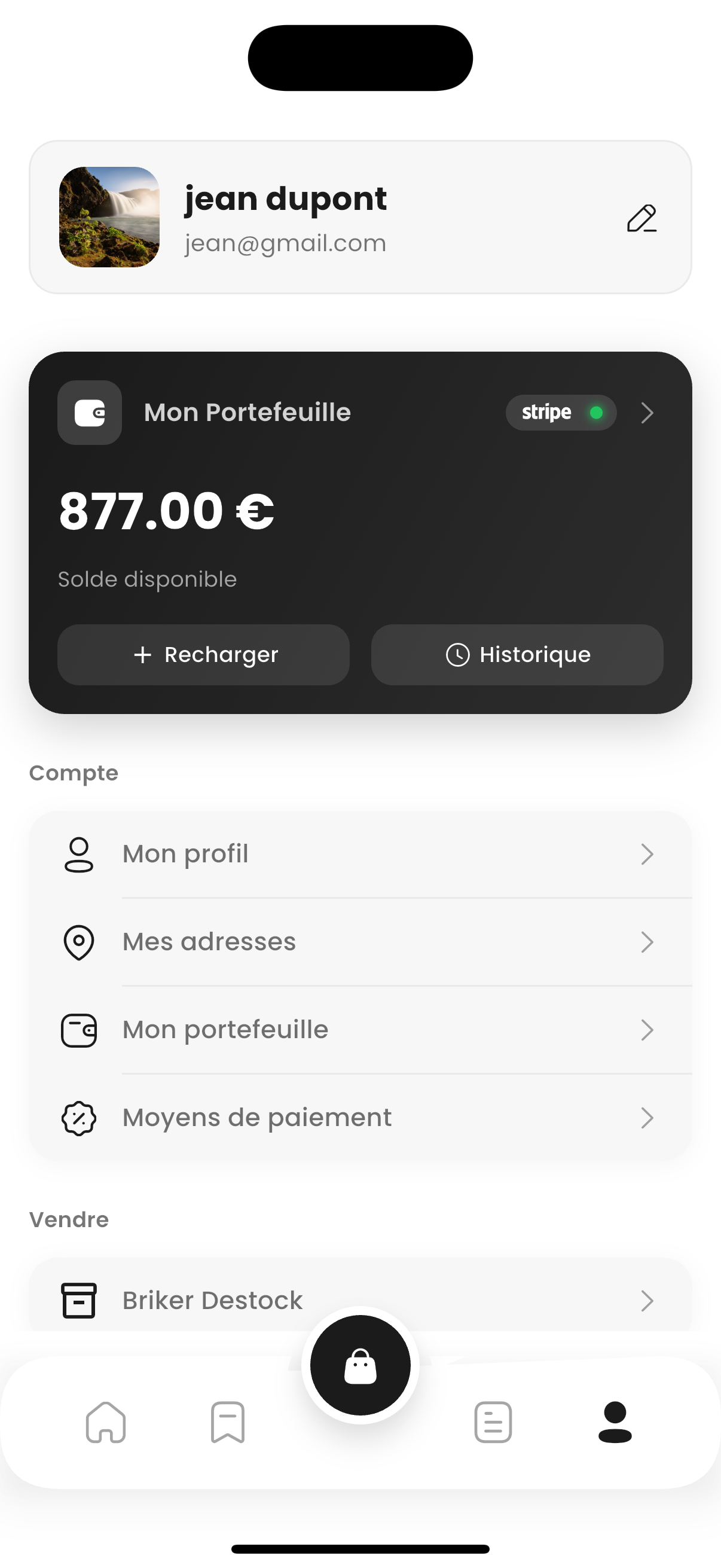Open Mon profil via its chevron
The width and height of the screenshot is (721, 1568).
pos(648,854)
